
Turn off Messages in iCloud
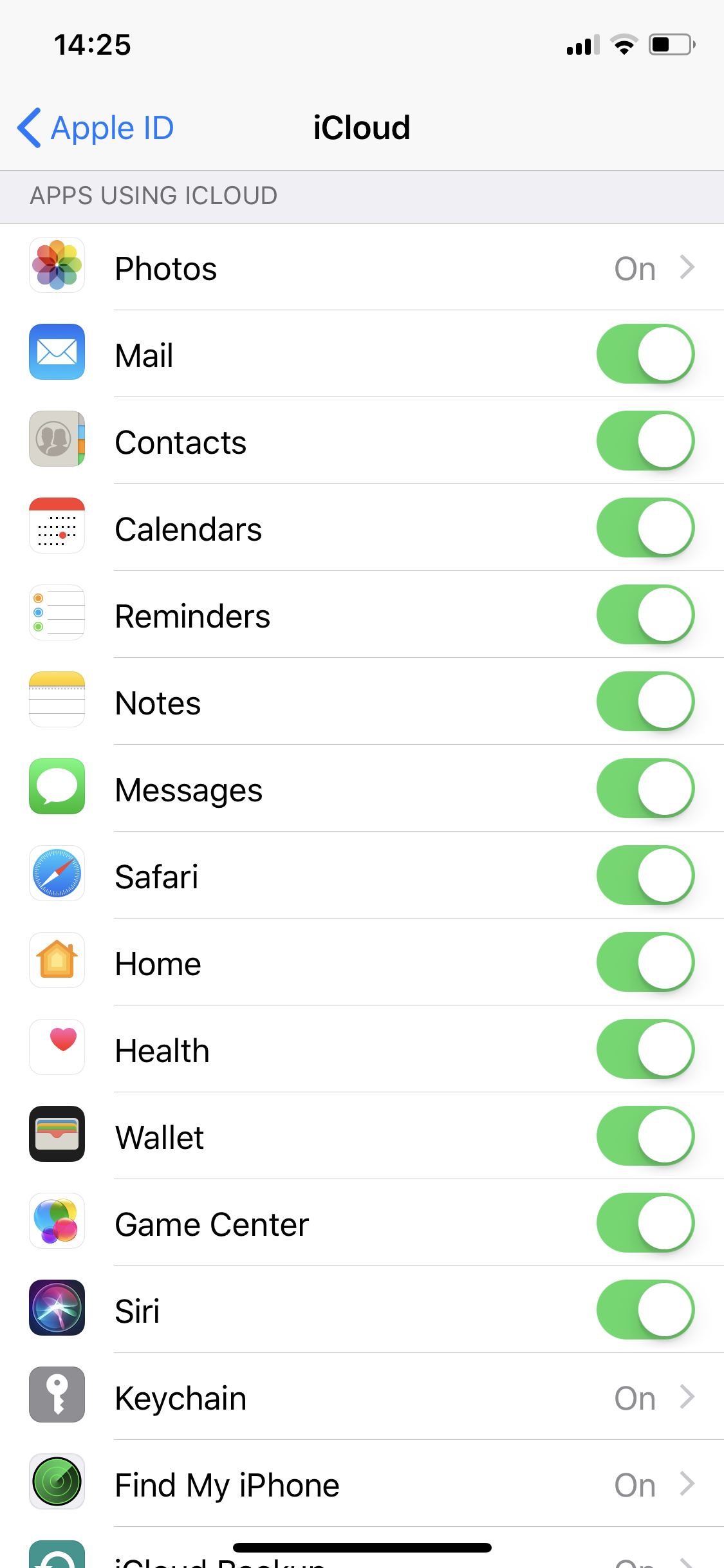(645, 789)
